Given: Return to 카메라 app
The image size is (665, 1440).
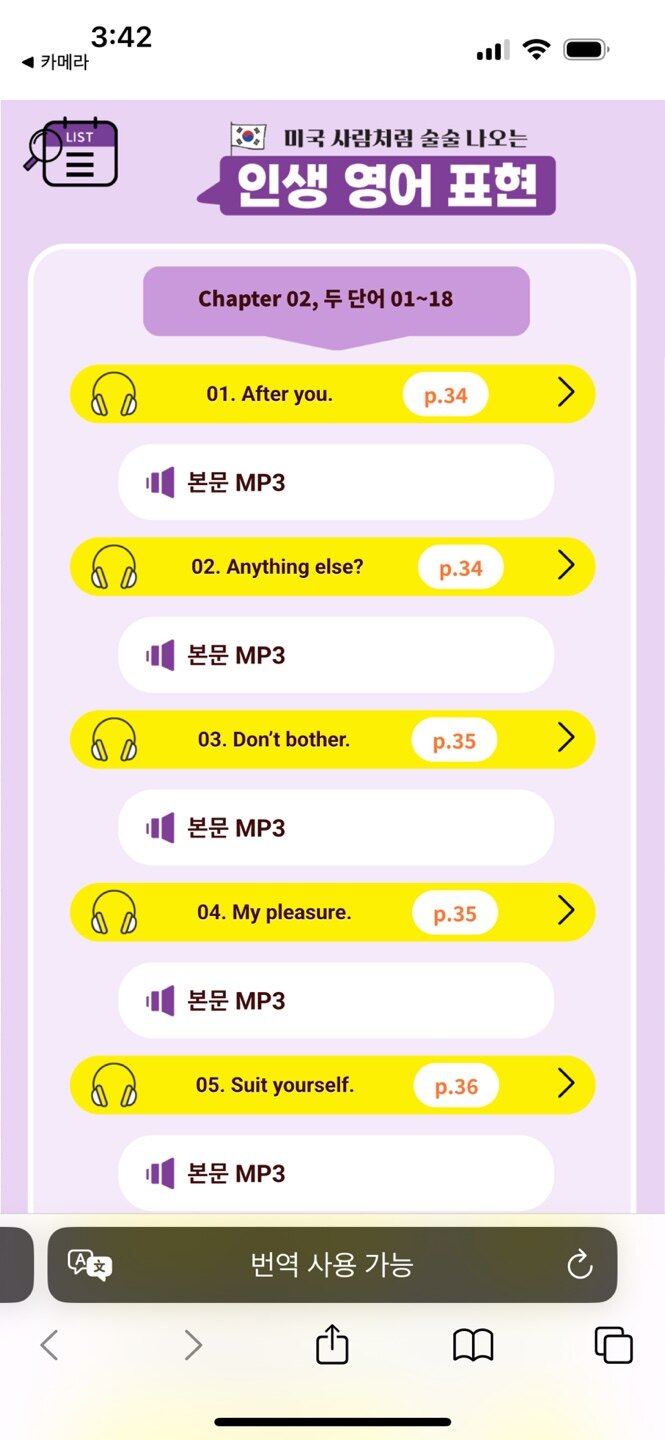Looking at the screenshot, I should click(x=55, y=62).
